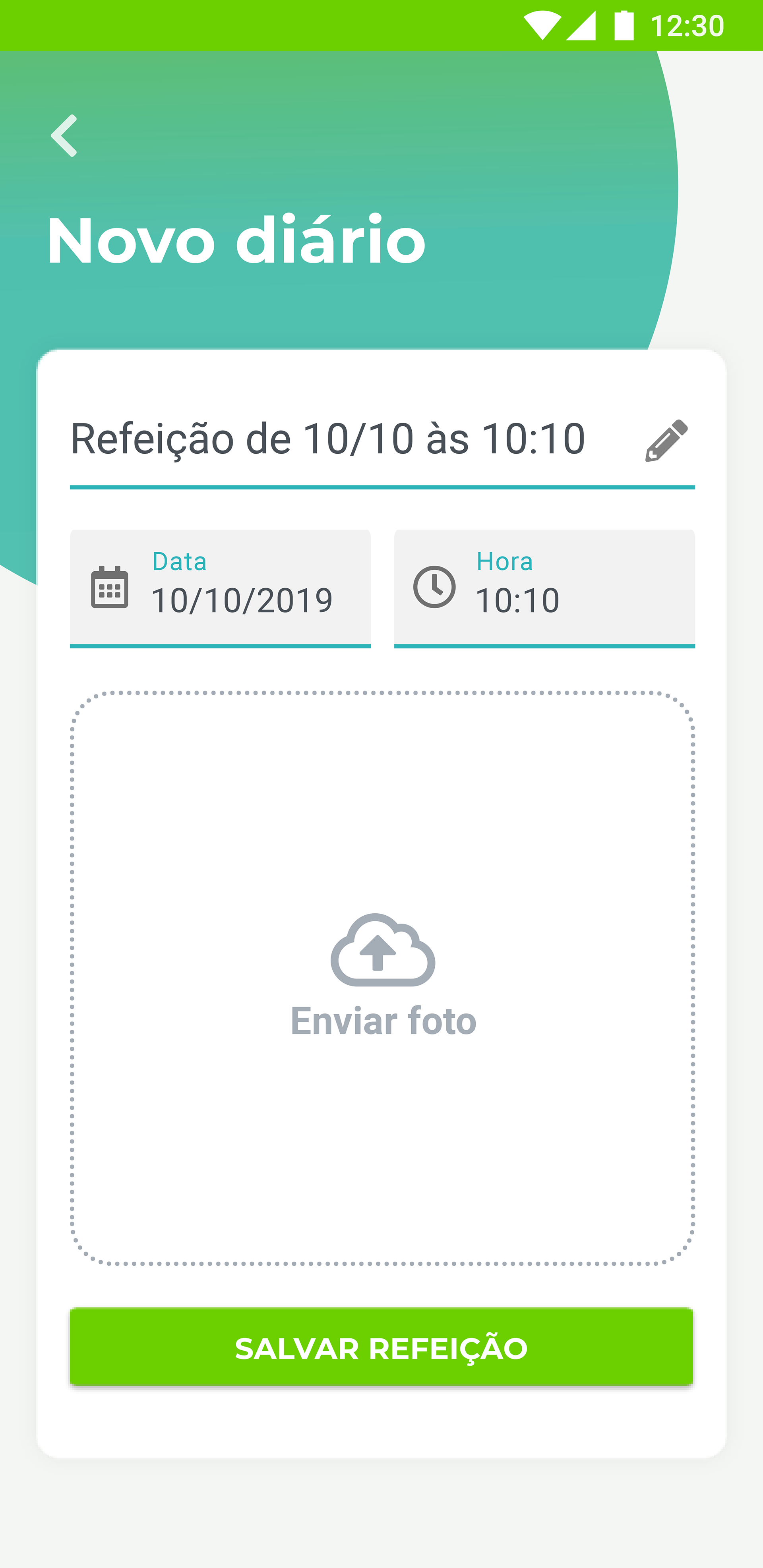Tap the Salvar Refeição button
The image size is (763, 1568).
point(381,1347)
